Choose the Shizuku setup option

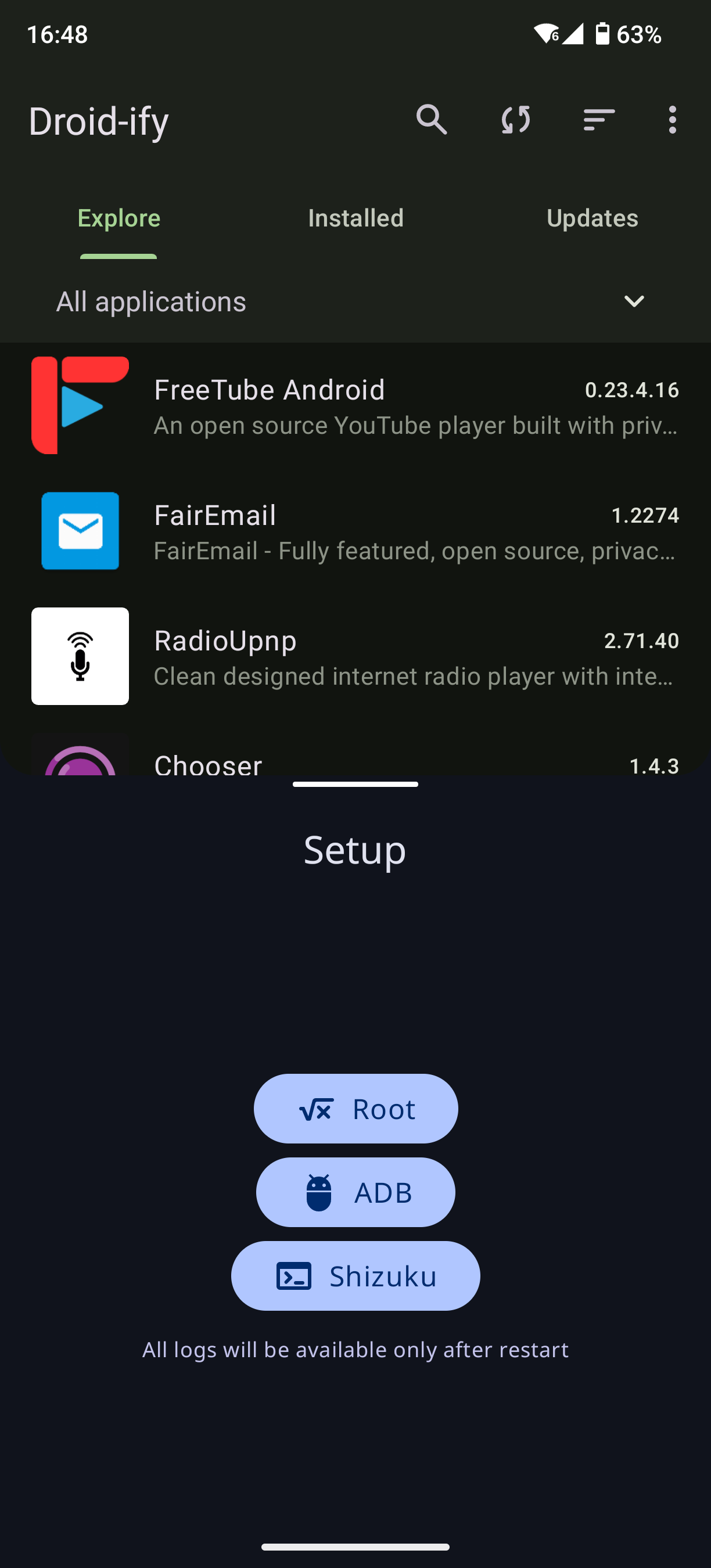pos(355,1276)
